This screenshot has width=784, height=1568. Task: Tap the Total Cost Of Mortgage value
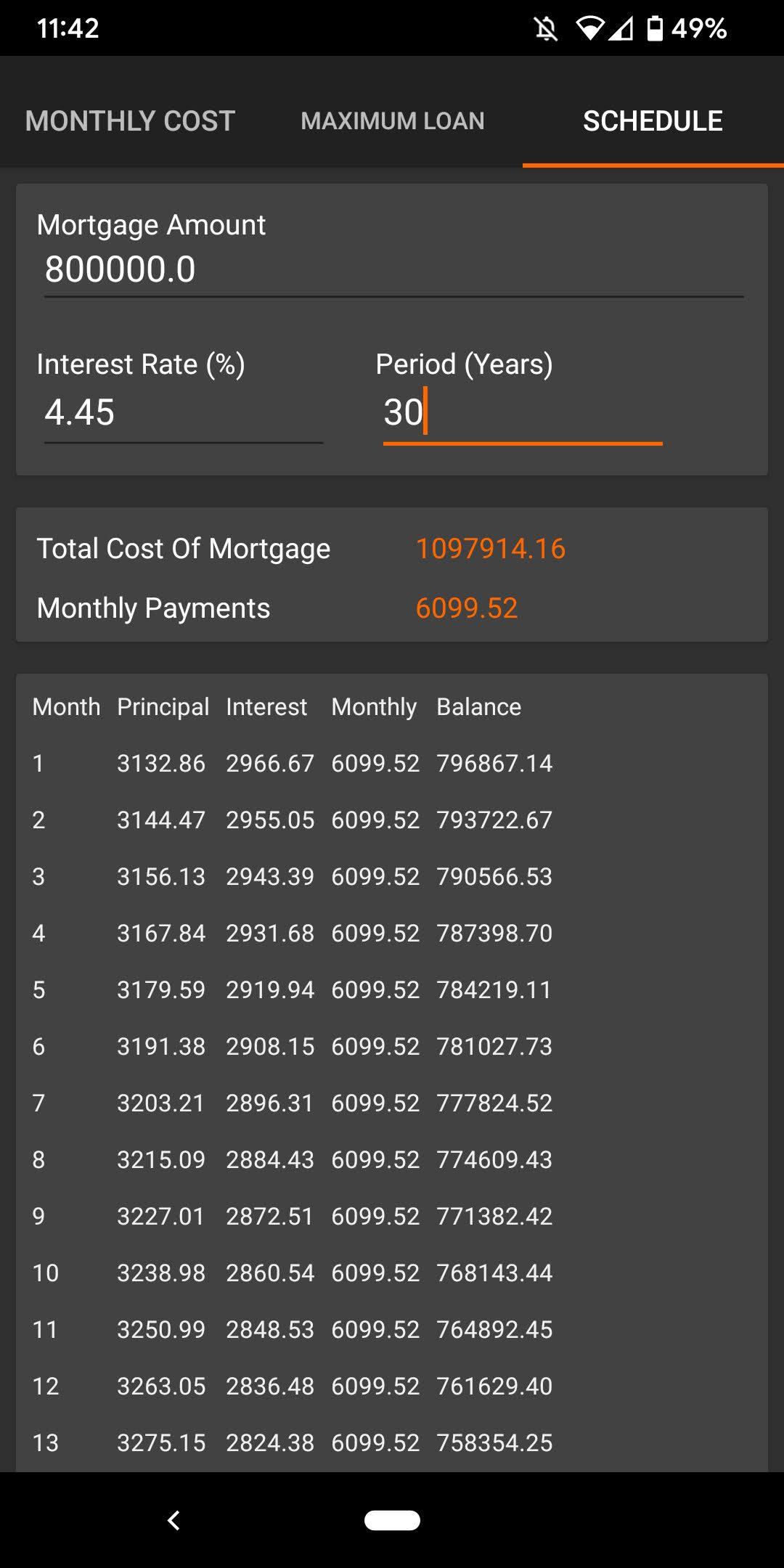pyautogui.click(x=491, y=548)
